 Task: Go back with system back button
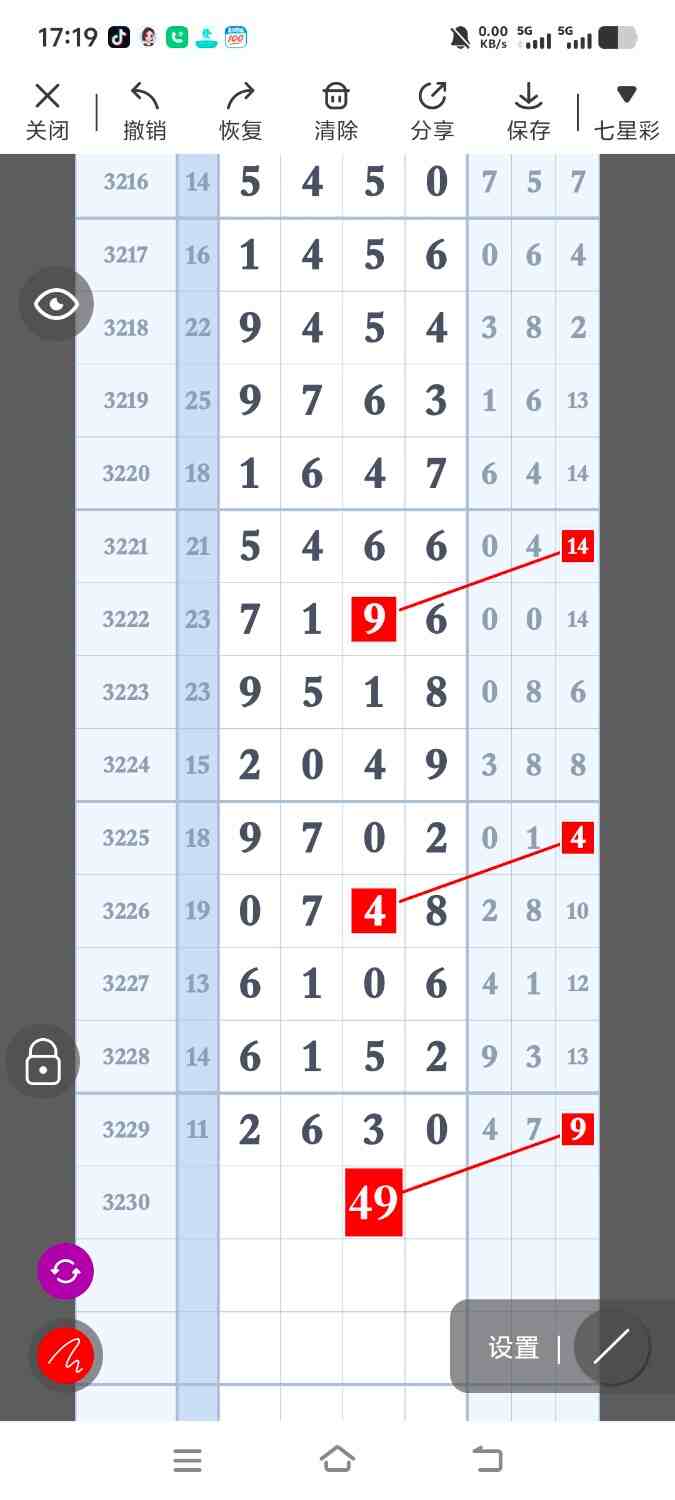(487, 1460)
